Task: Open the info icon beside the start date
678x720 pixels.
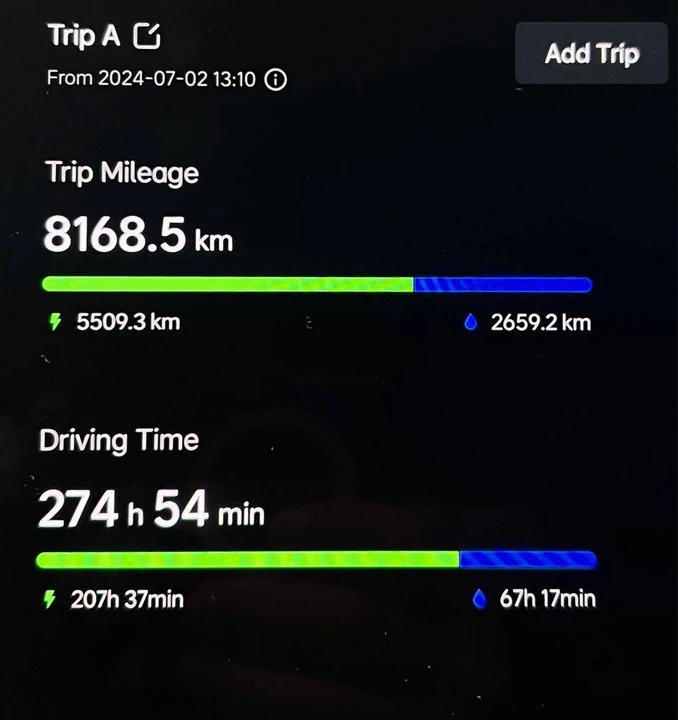Action: click(276, 80)
